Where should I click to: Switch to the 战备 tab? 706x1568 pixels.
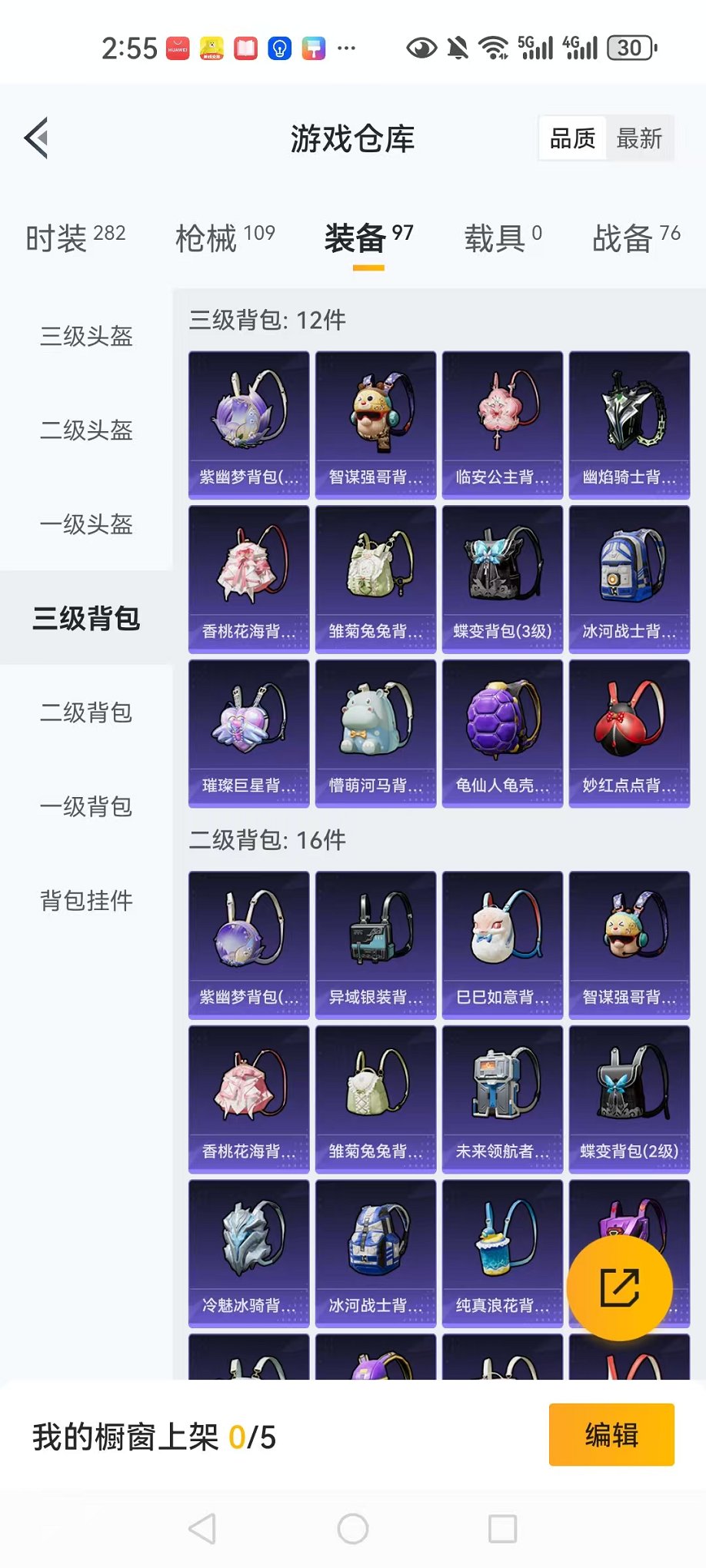(636, 238)
